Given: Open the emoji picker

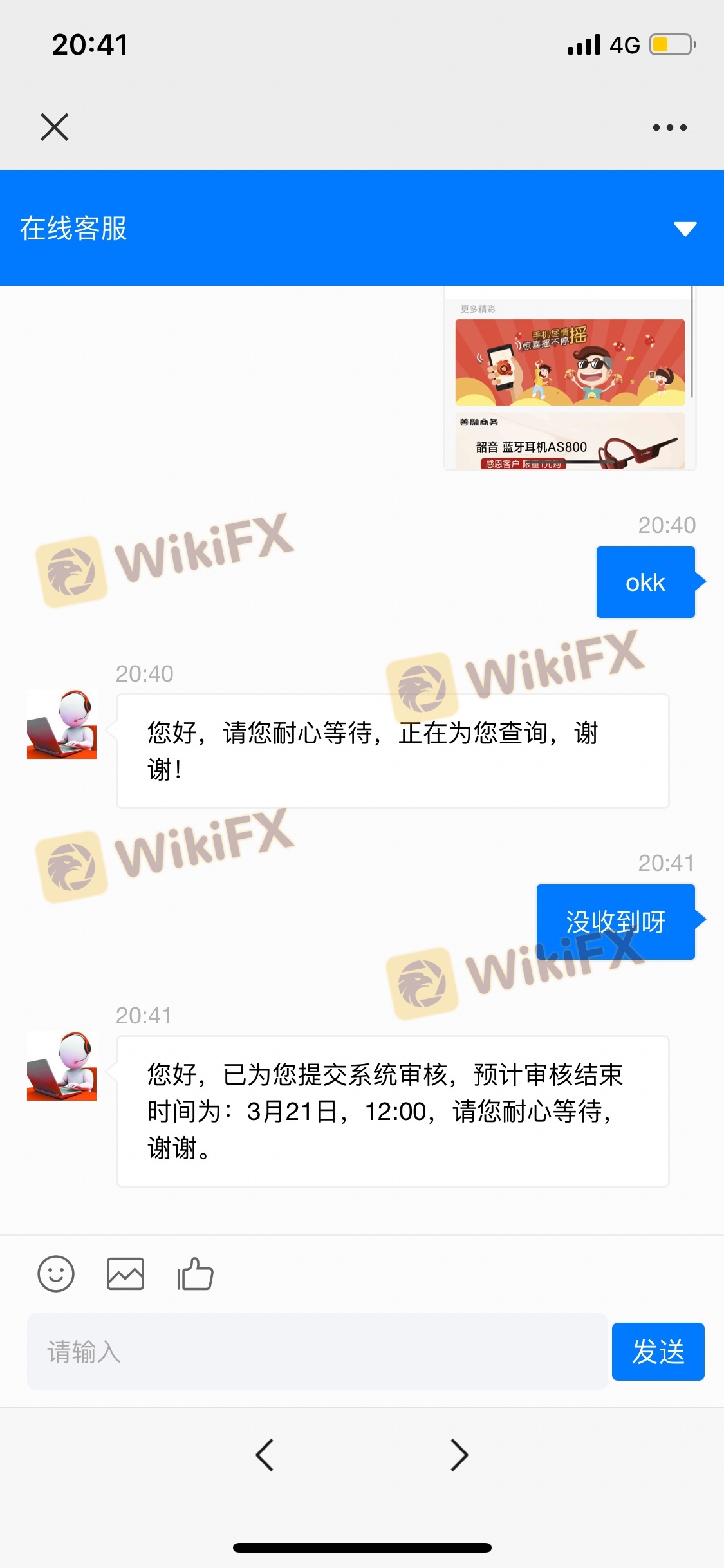Looking at the screenshot, I should 56,1274.
